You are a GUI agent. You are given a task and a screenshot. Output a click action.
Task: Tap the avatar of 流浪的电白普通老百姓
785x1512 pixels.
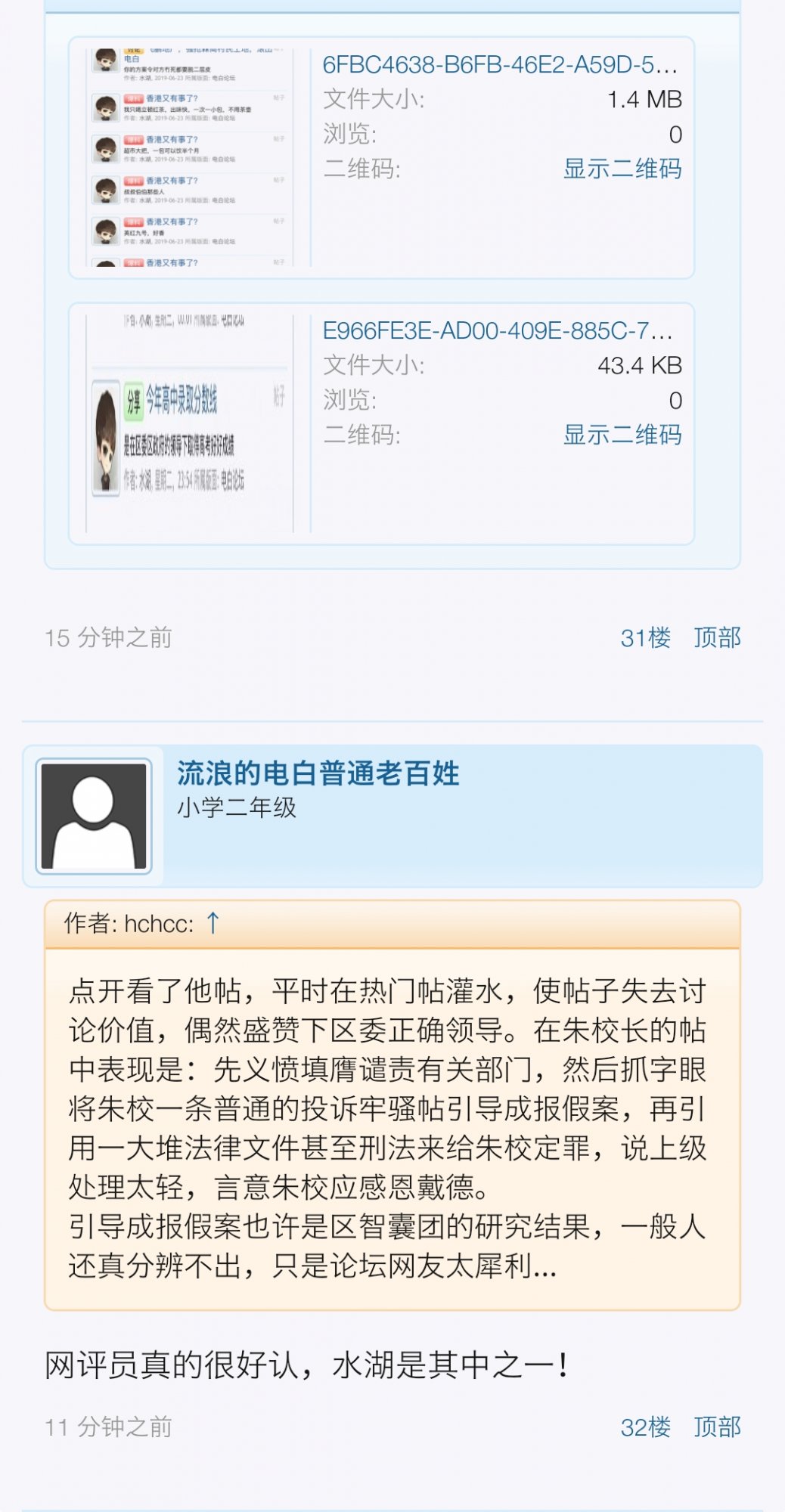coord(94,816)
